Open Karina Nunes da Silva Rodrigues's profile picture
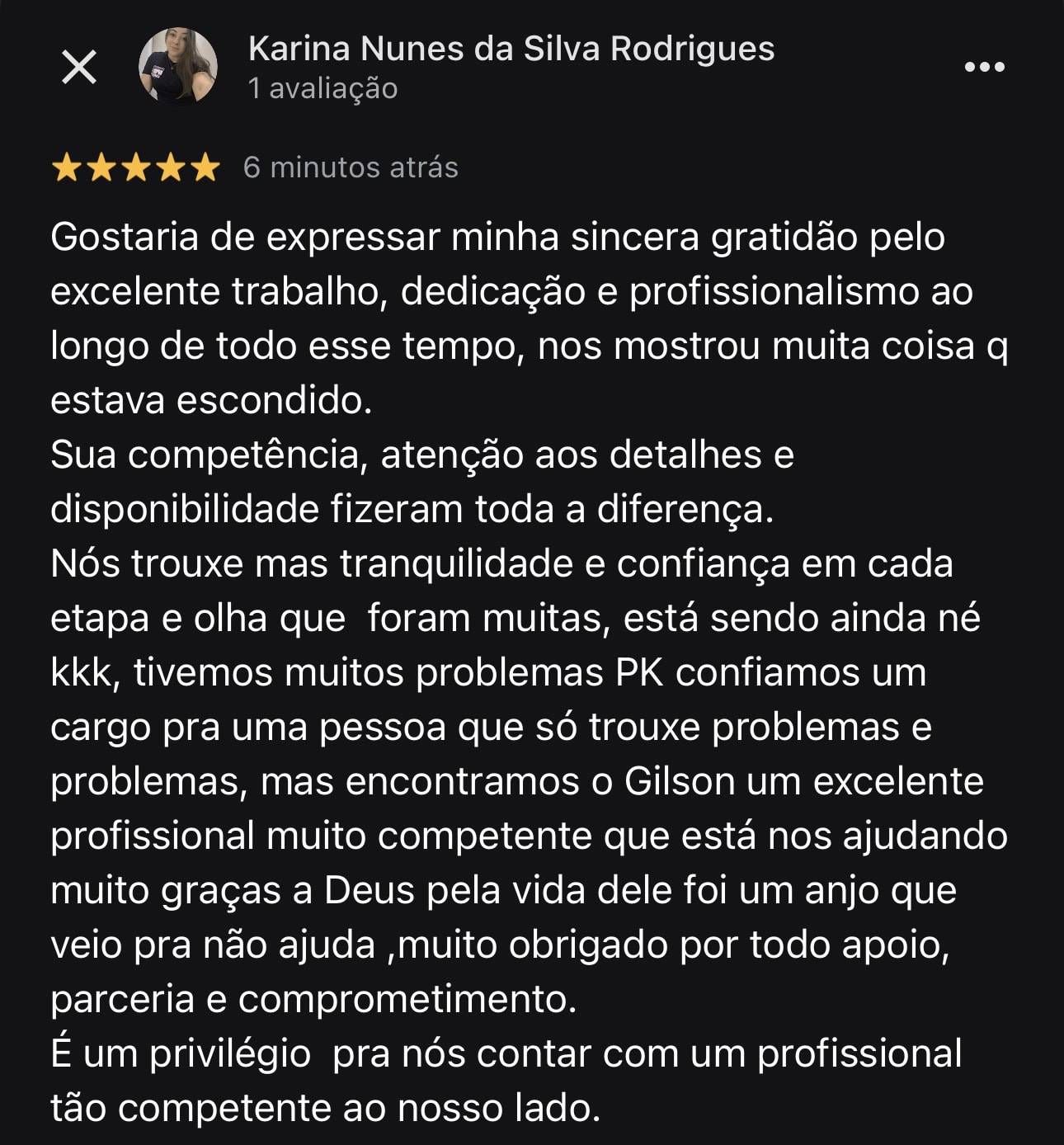 point(178,66)
